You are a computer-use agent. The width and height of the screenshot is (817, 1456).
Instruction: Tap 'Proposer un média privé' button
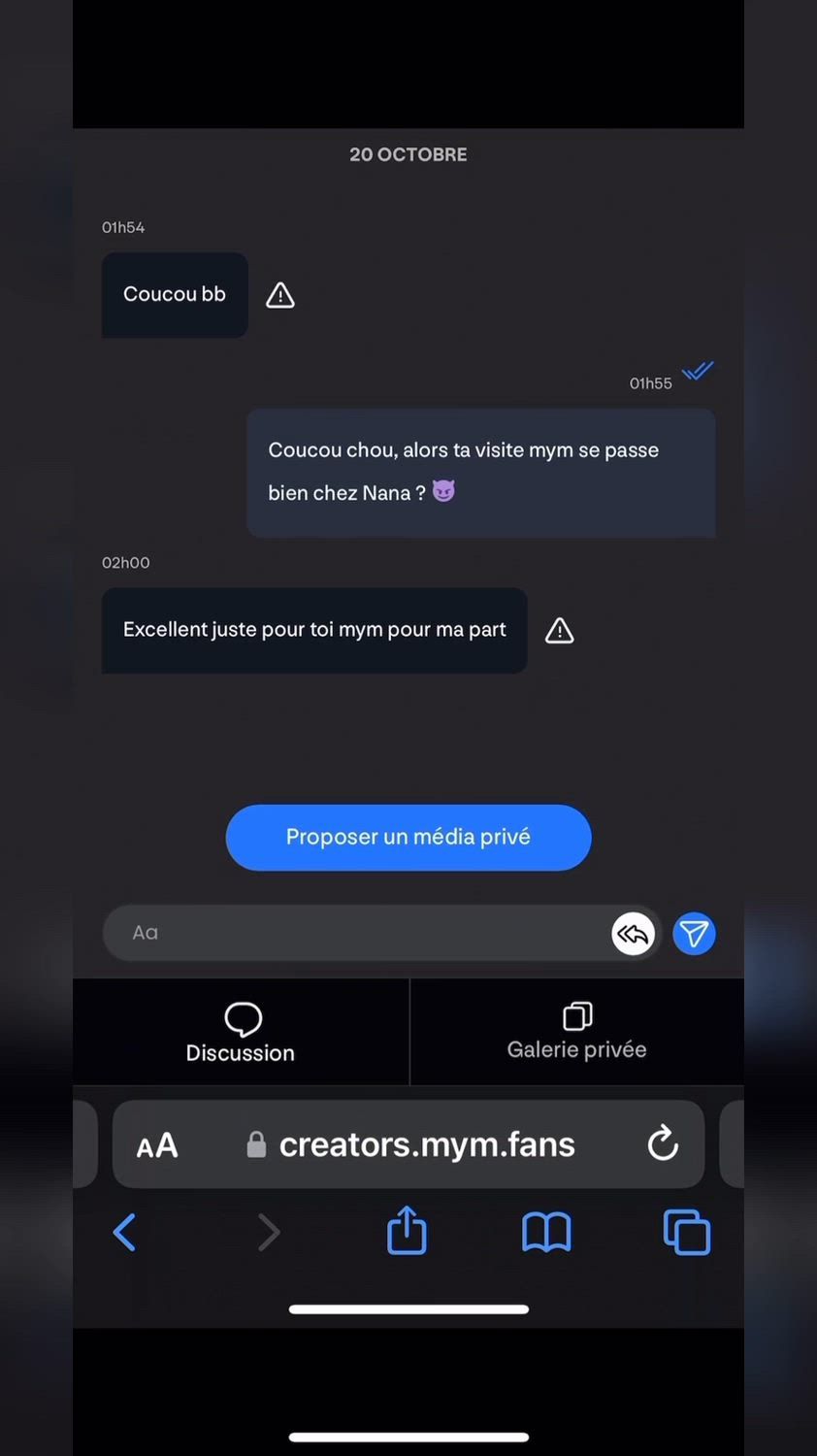pyautogui.click(x=408, y=837)
